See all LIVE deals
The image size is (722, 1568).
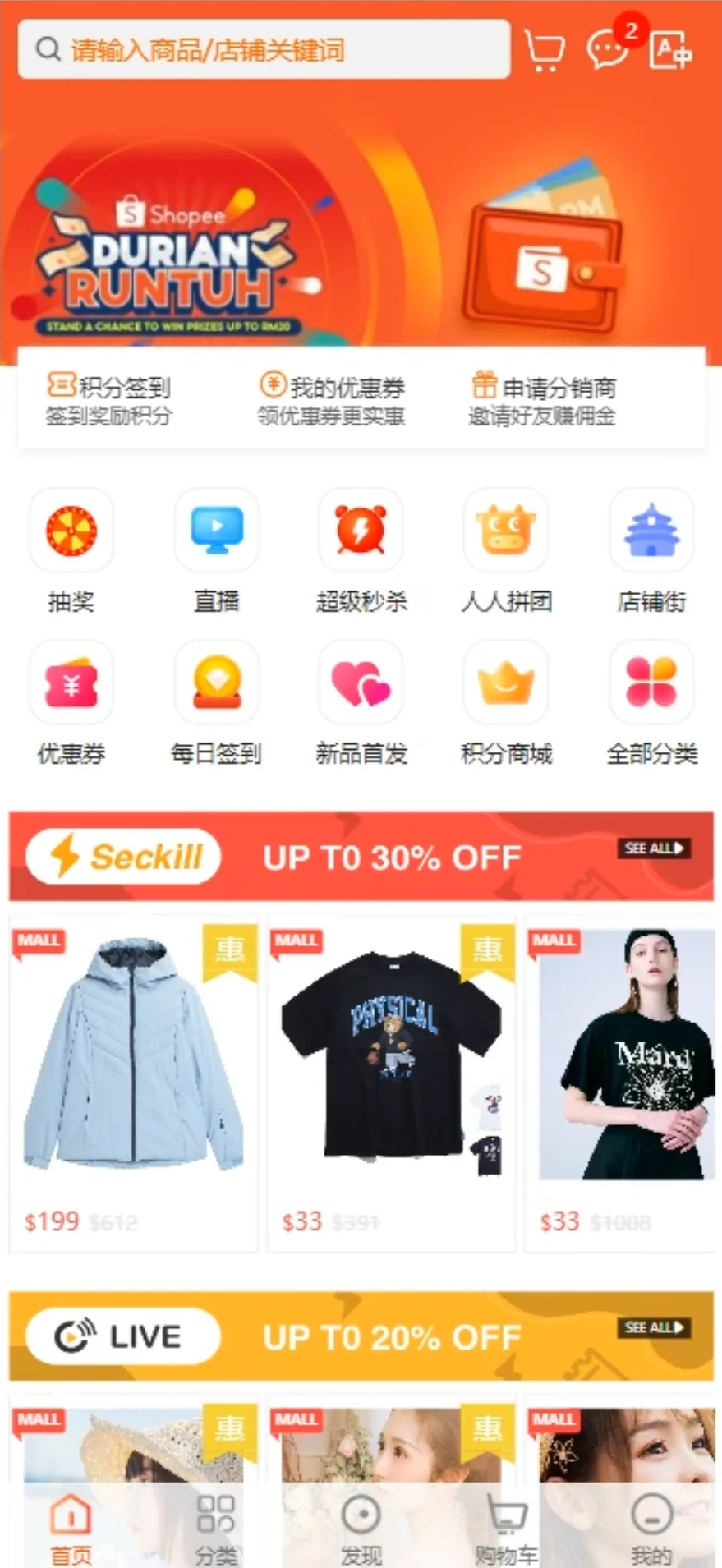[654, 1327]
